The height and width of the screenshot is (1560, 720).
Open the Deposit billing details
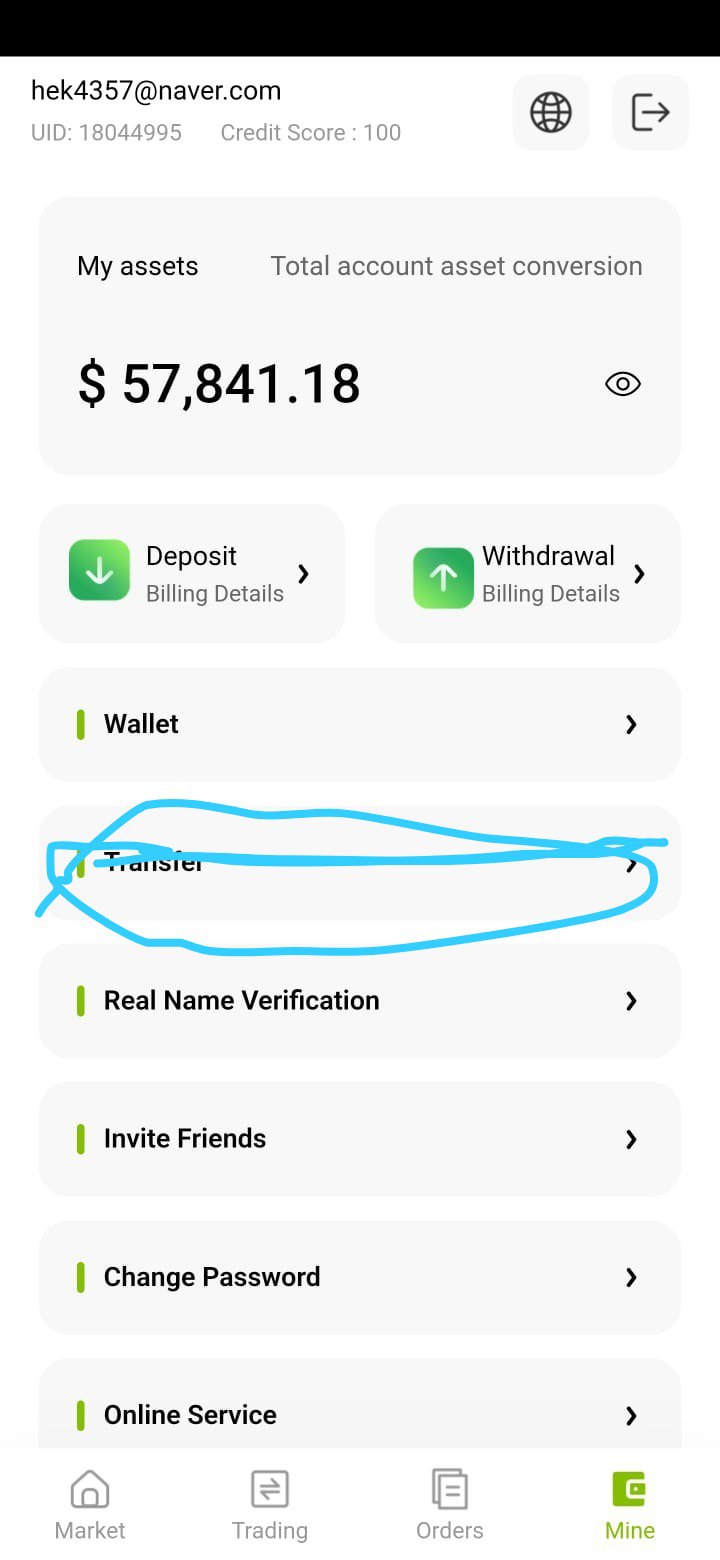192,573
